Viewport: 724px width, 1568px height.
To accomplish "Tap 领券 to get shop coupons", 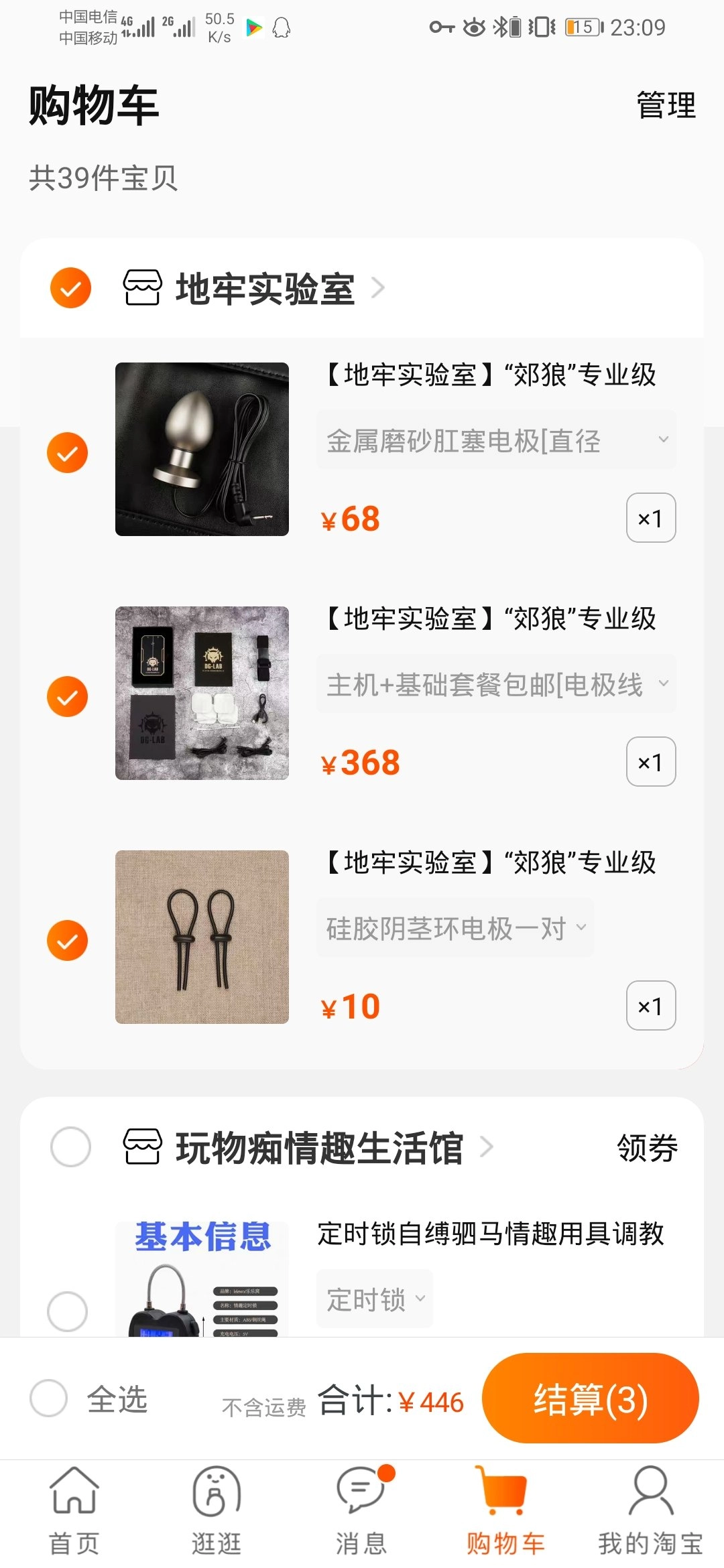I will pos(646,1148).
